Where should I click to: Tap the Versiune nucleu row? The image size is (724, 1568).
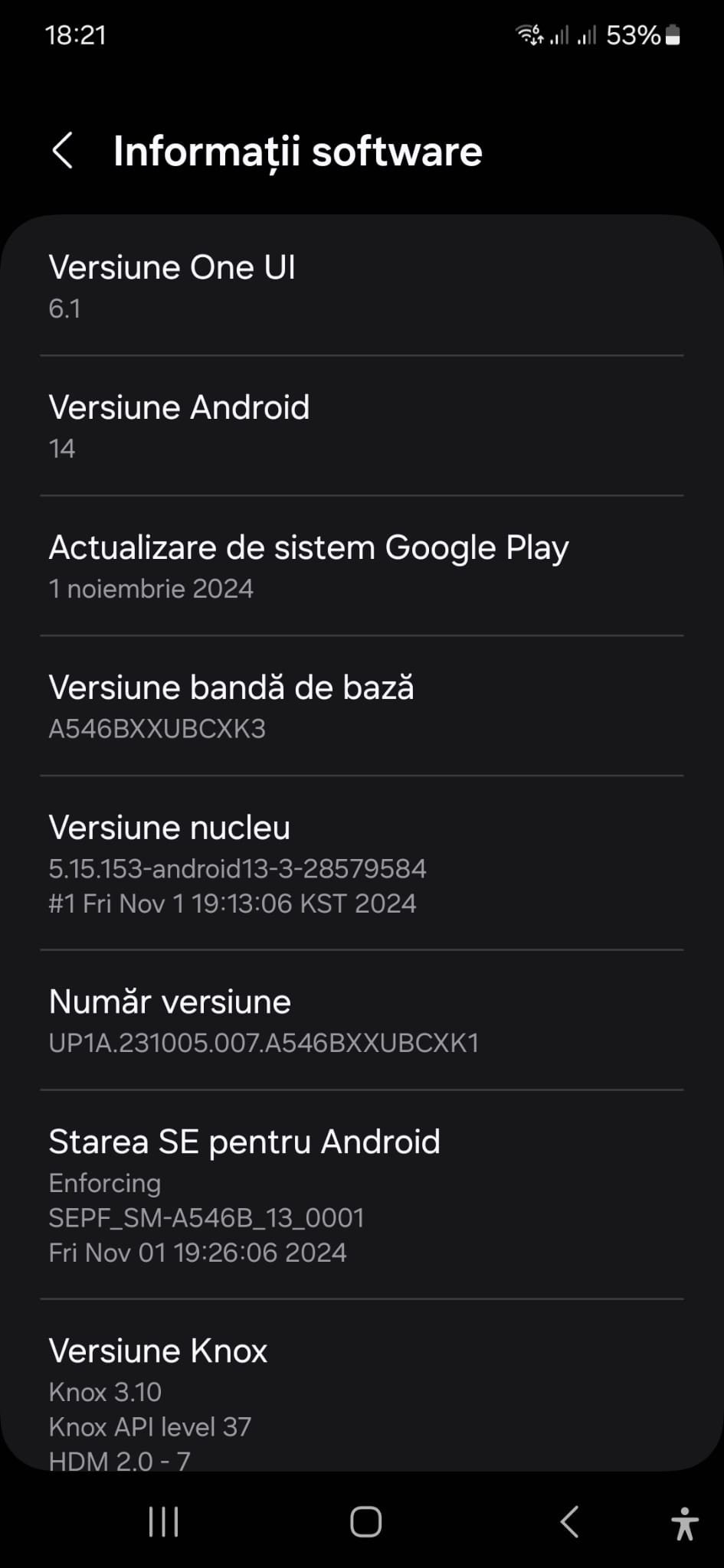click(x=362, y=864)
